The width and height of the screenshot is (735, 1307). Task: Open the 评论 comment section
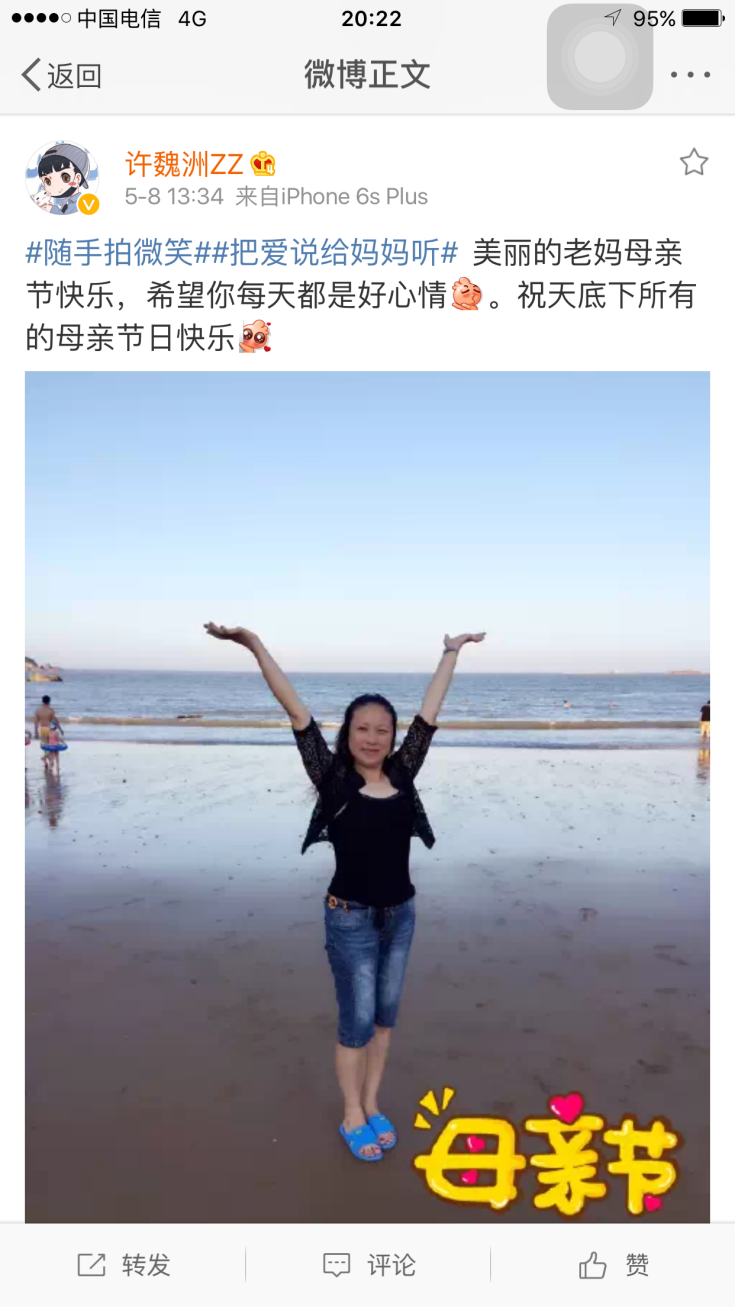point(368,1265)
